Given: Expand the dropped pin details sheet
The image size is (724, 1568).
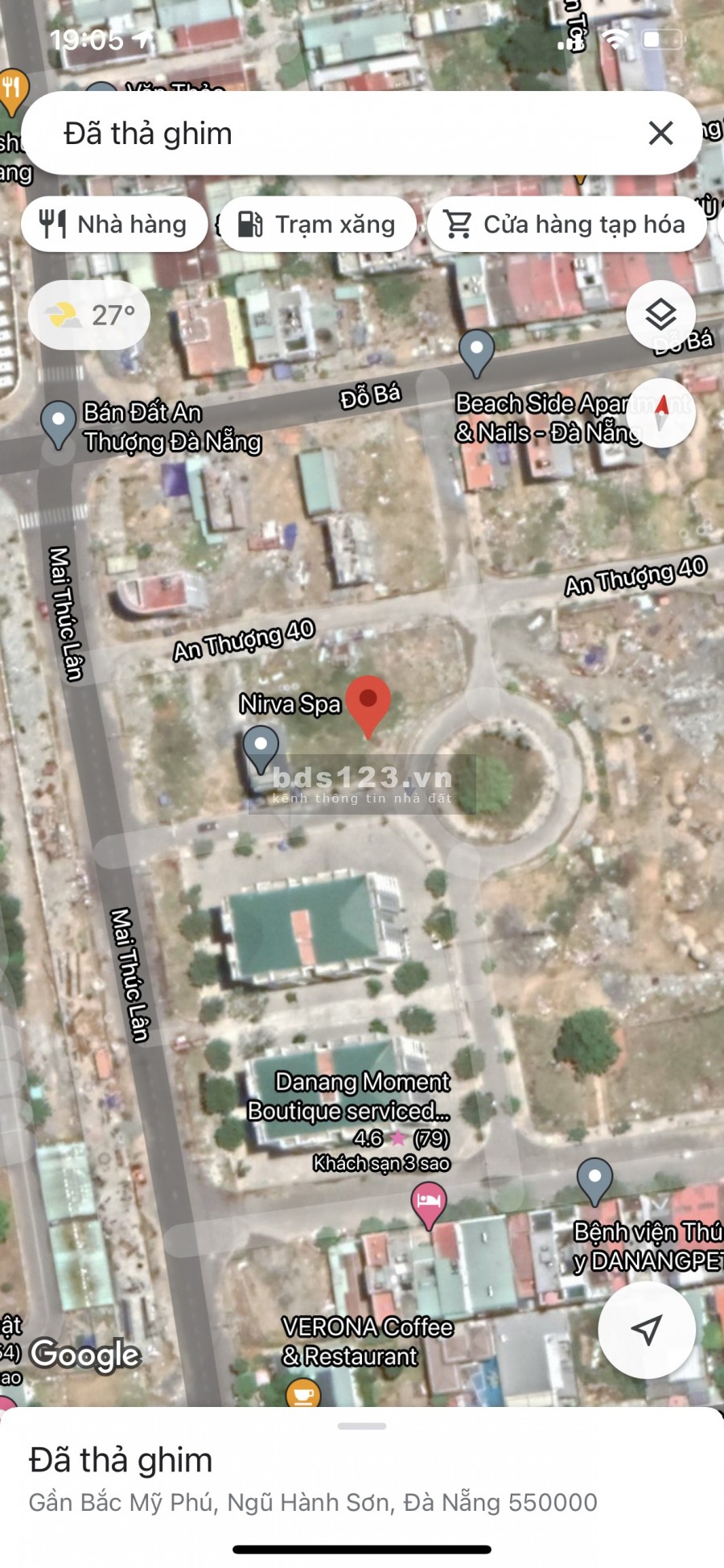Looking at the screenshot, I should [362, 1426].
